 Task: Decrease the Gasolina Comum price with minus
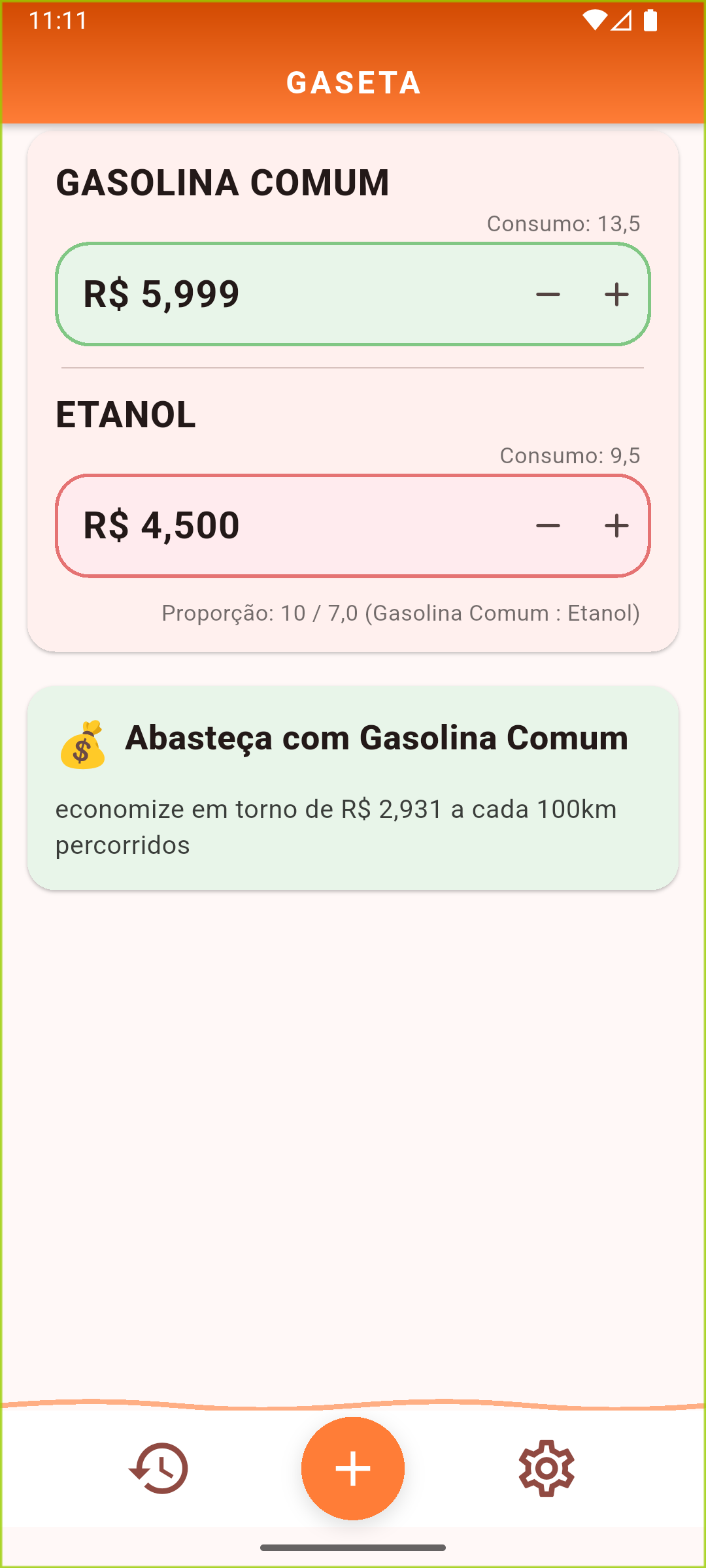click(547, 295)
